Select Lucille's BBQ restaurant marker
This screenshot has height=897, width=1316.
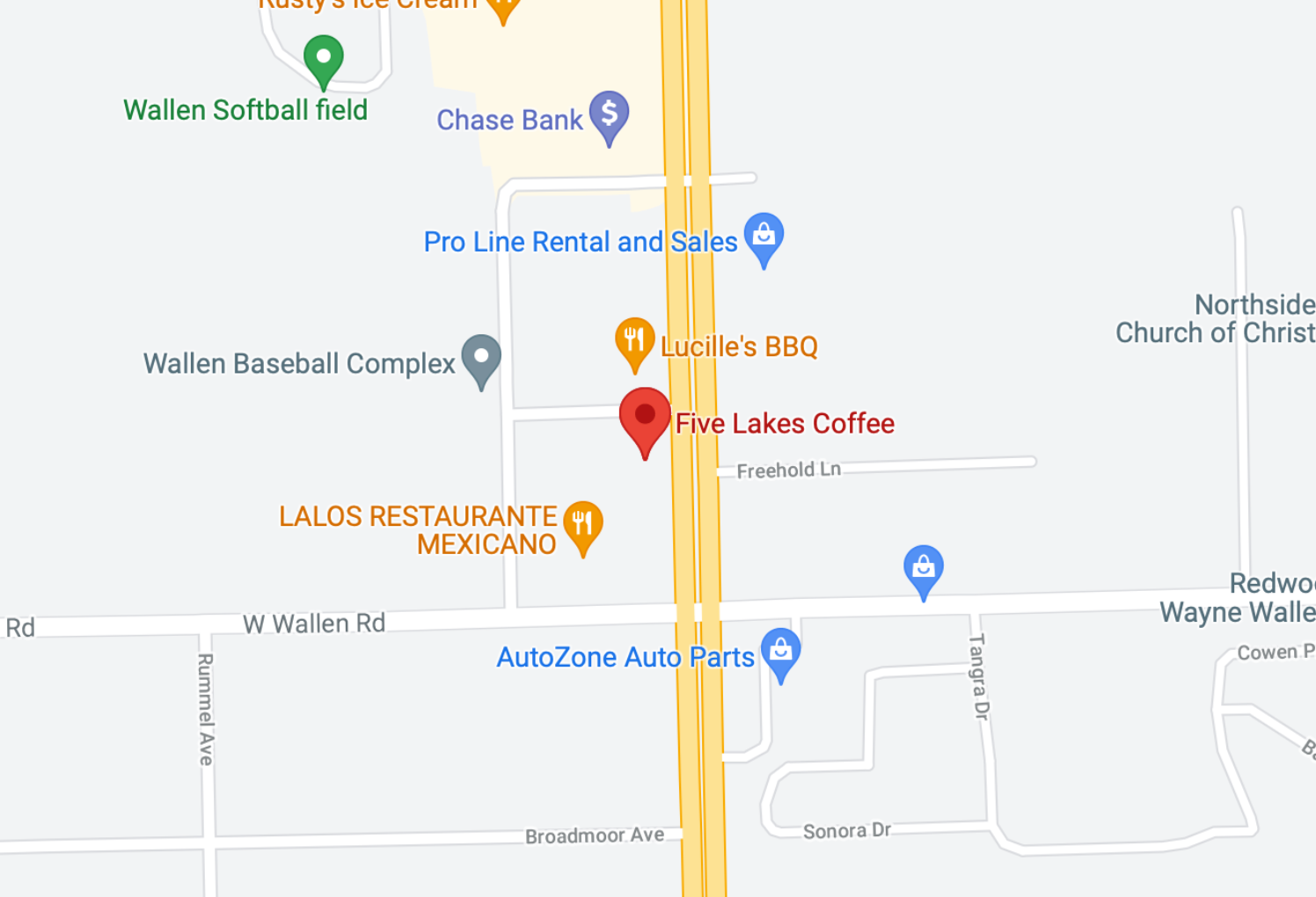[x=634, y=340]
